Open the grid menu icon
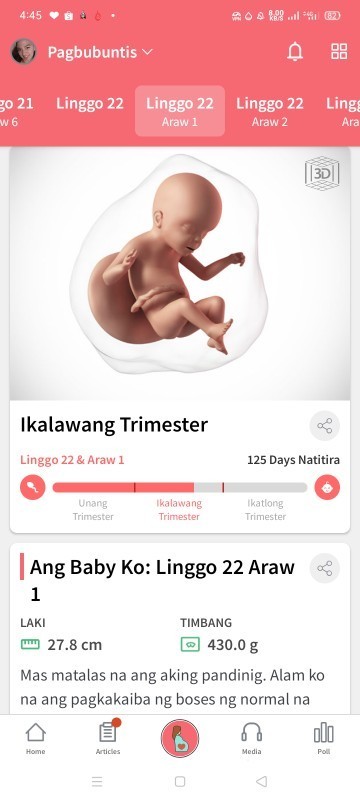The width and height of the screenshot is (360, 800). pyautogui.click(x=339, y=52)
